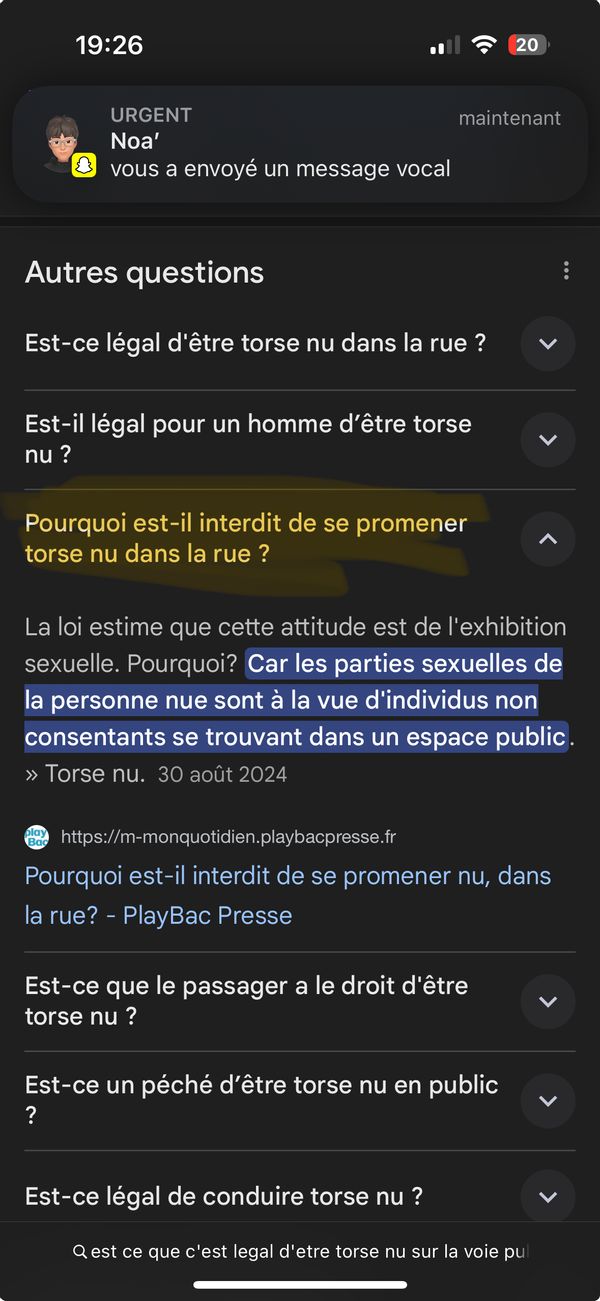Expand "Est-ce un péché d'être torse nu en public ?"

point(547,1100)
